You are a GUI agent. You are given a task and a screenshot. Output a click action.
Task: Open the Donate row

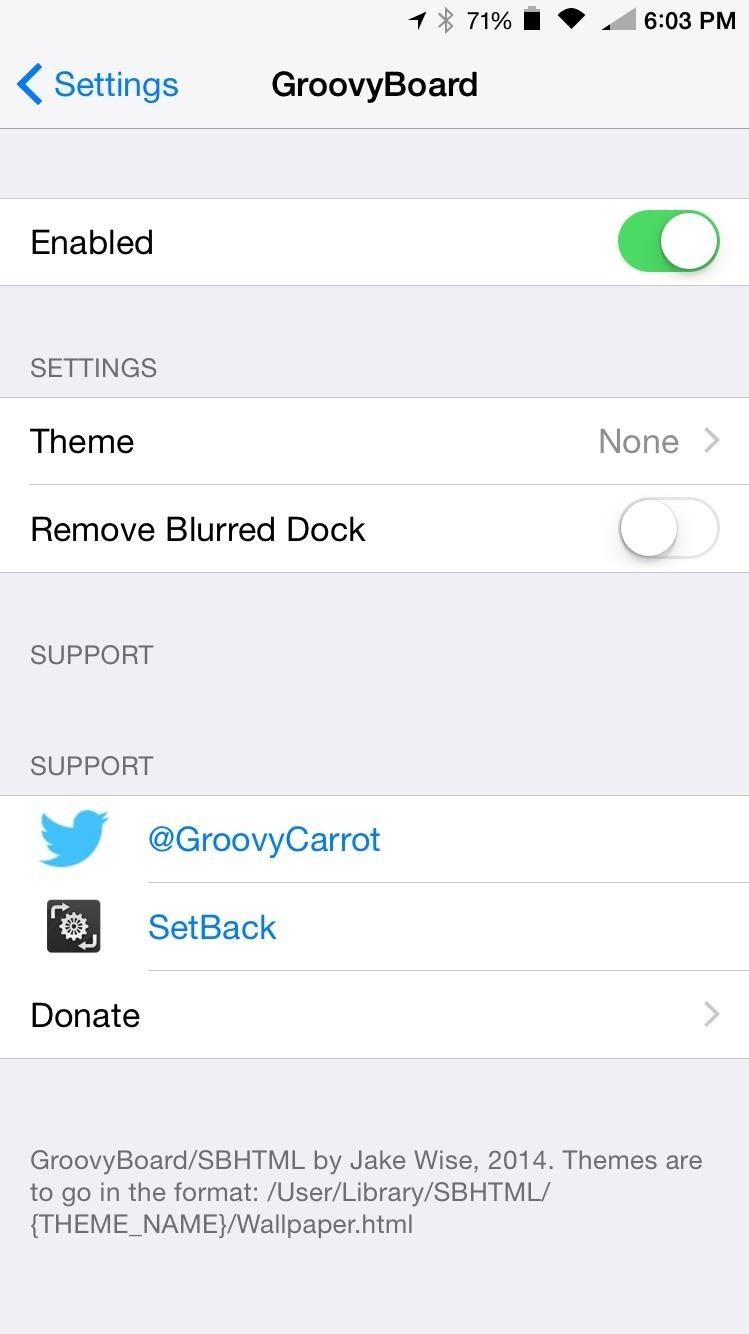point(374,1015)
